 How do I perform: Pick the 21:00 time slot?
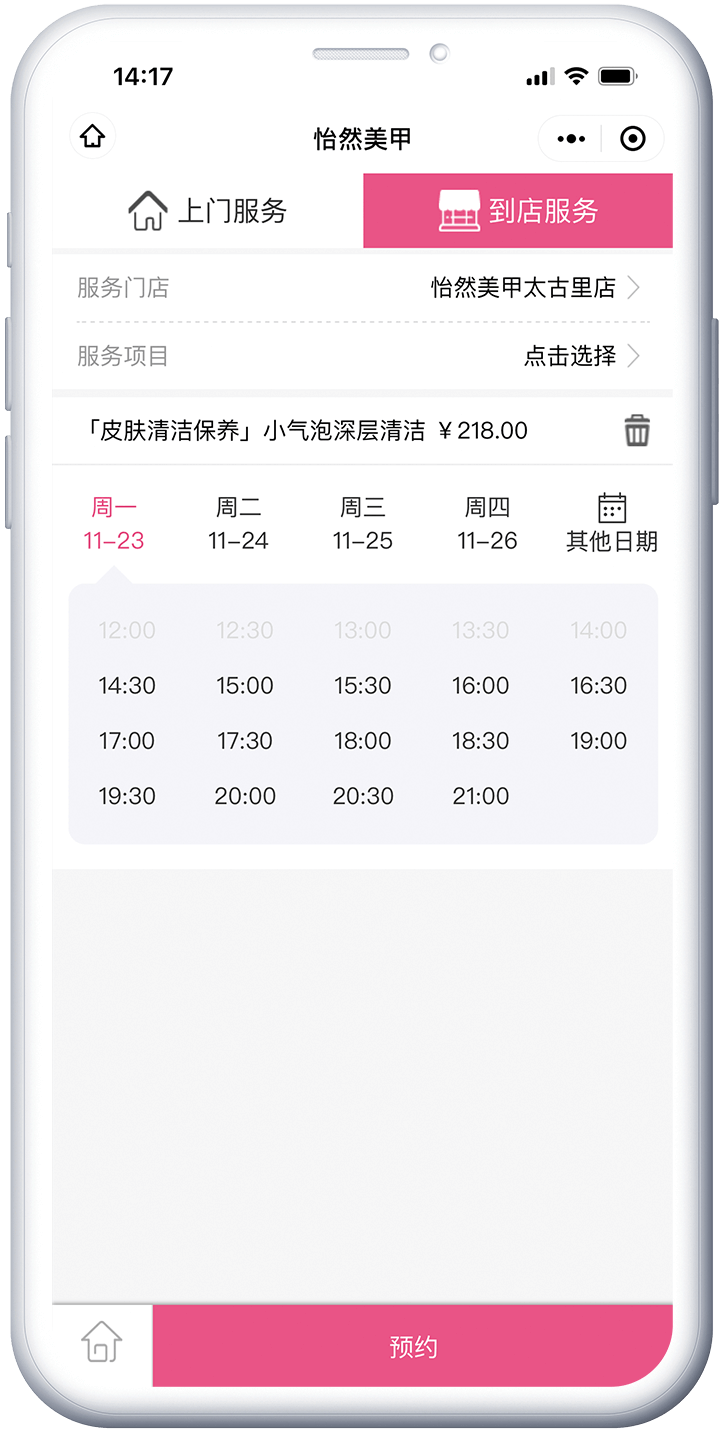pos(481,796)
